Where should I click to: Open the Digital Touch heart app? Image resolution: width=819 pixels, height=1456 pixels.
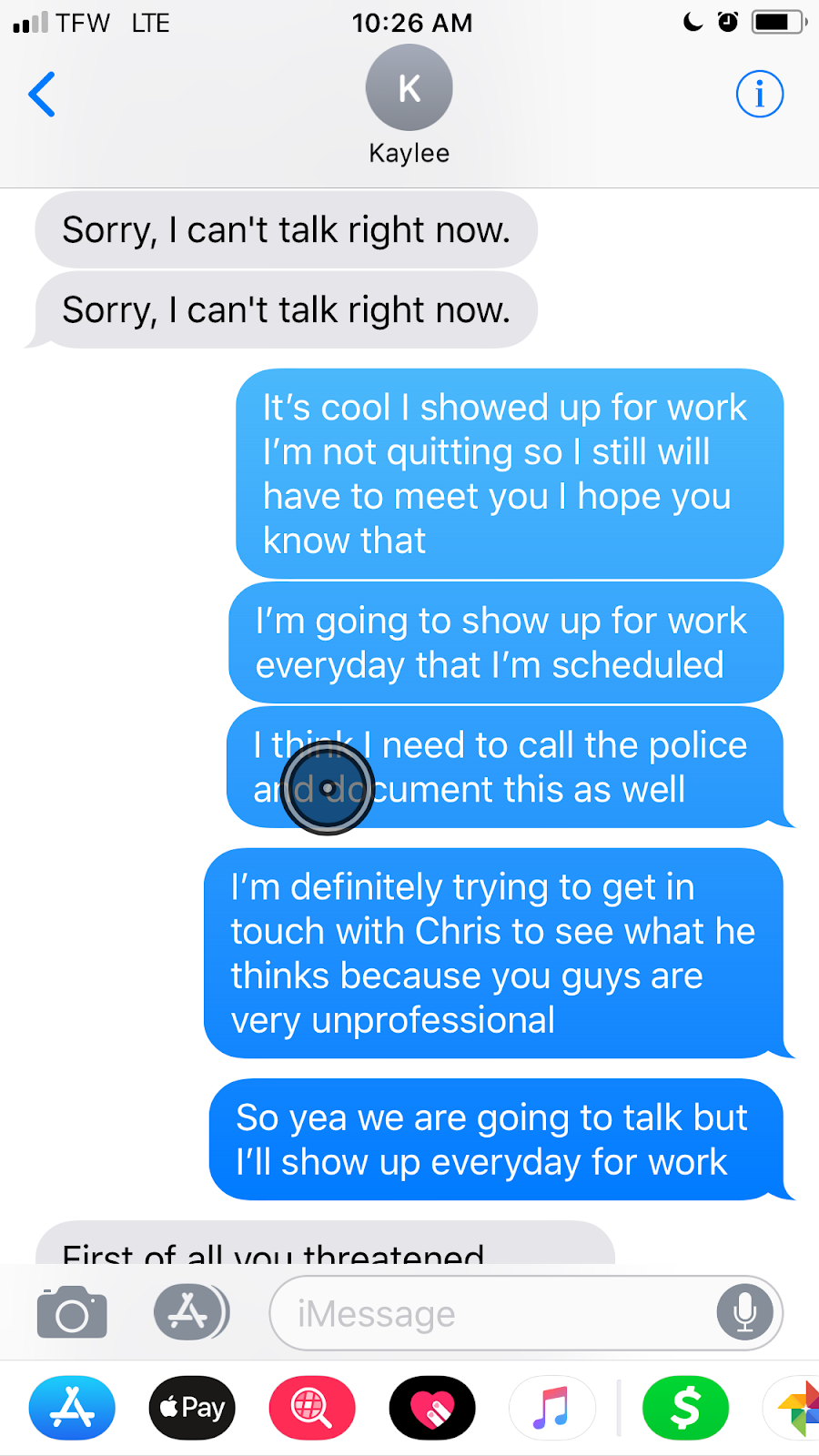[432, 1408]
